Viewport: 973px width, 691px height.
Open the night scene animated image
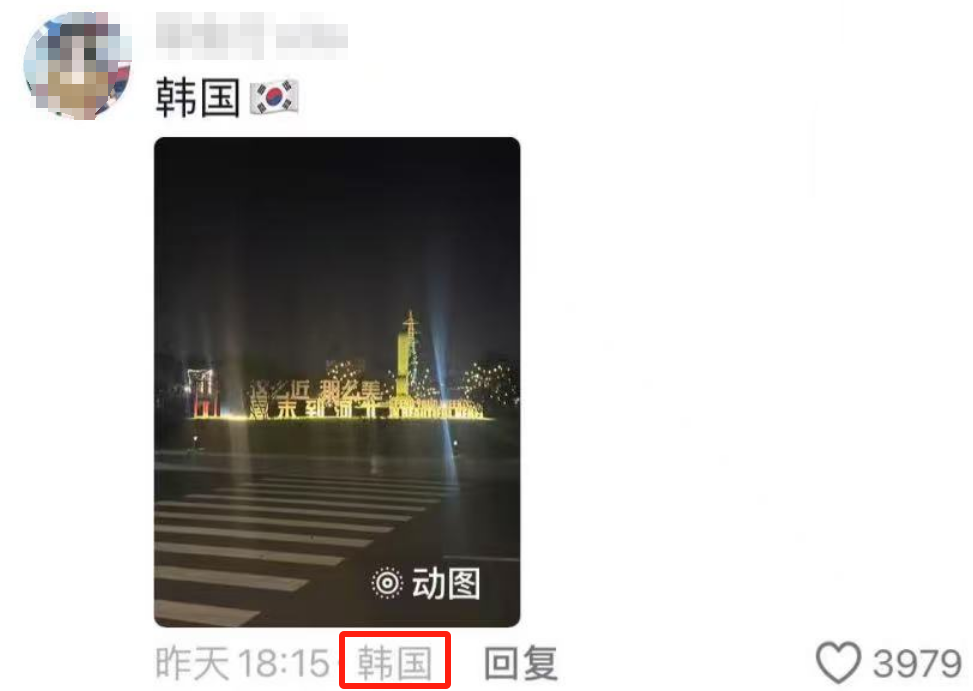click(x=337, y=382)
